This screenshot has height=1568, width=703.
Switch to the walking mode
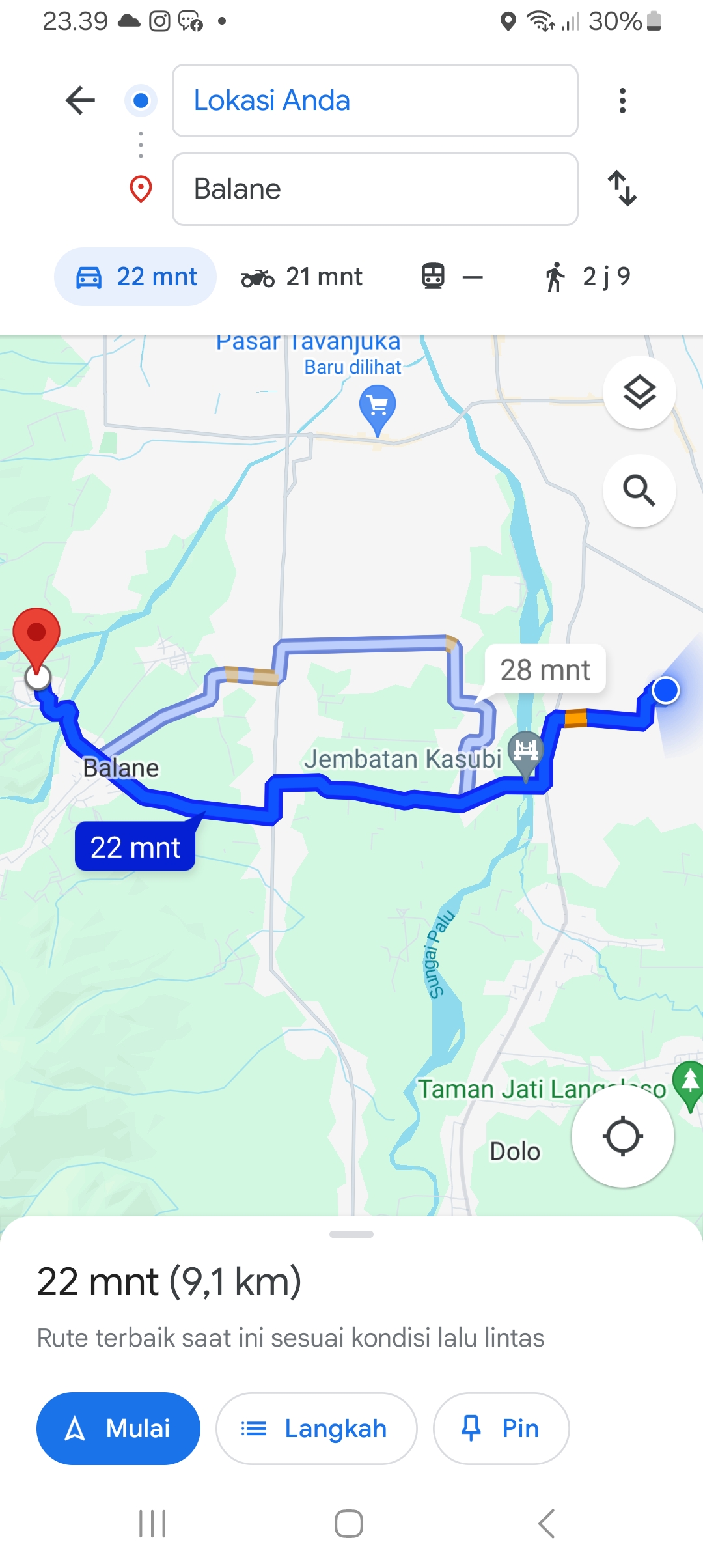click(x=587, y=277)
